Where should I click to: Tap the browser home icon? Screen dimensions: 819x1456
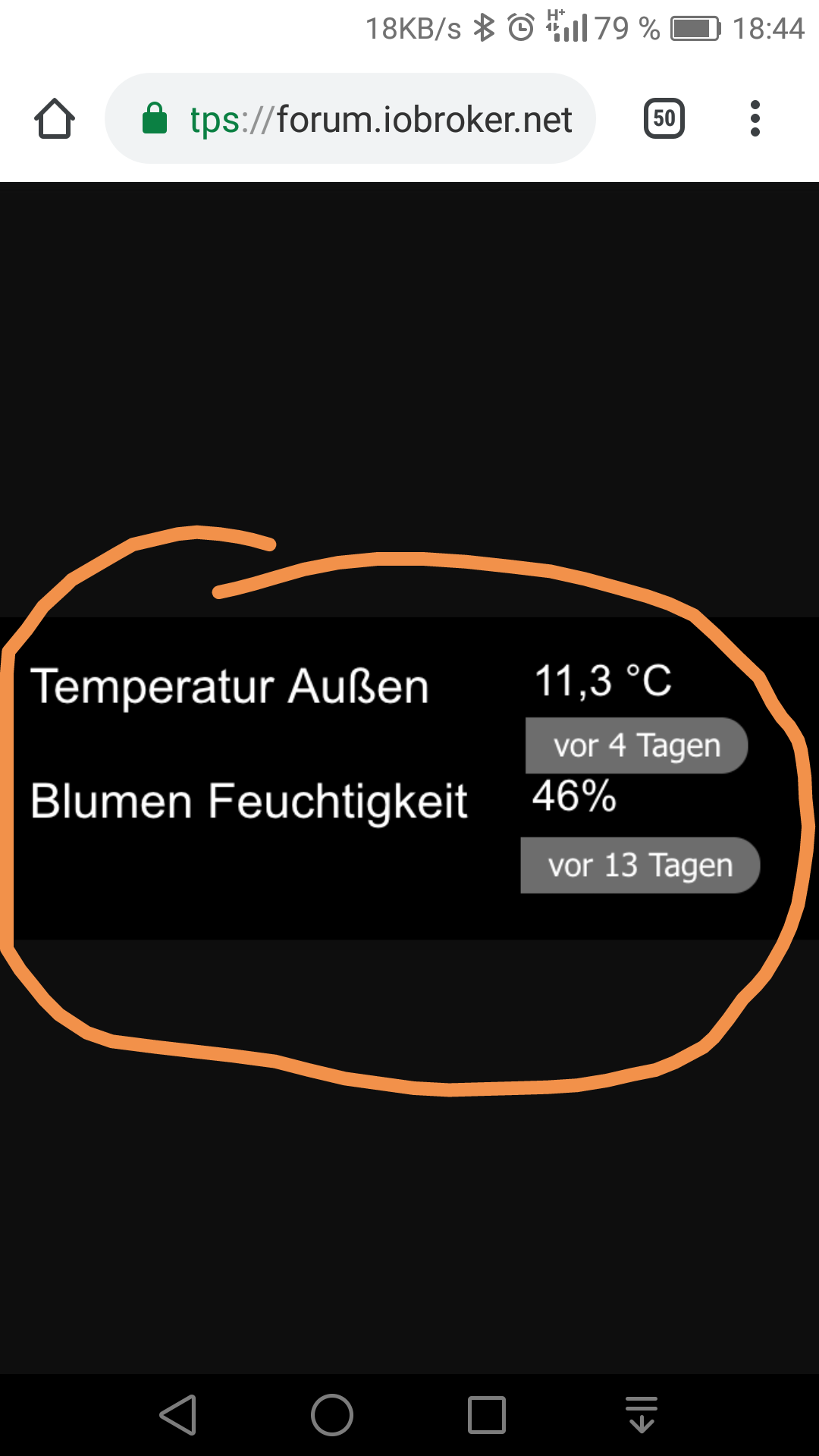click(55, 119)
